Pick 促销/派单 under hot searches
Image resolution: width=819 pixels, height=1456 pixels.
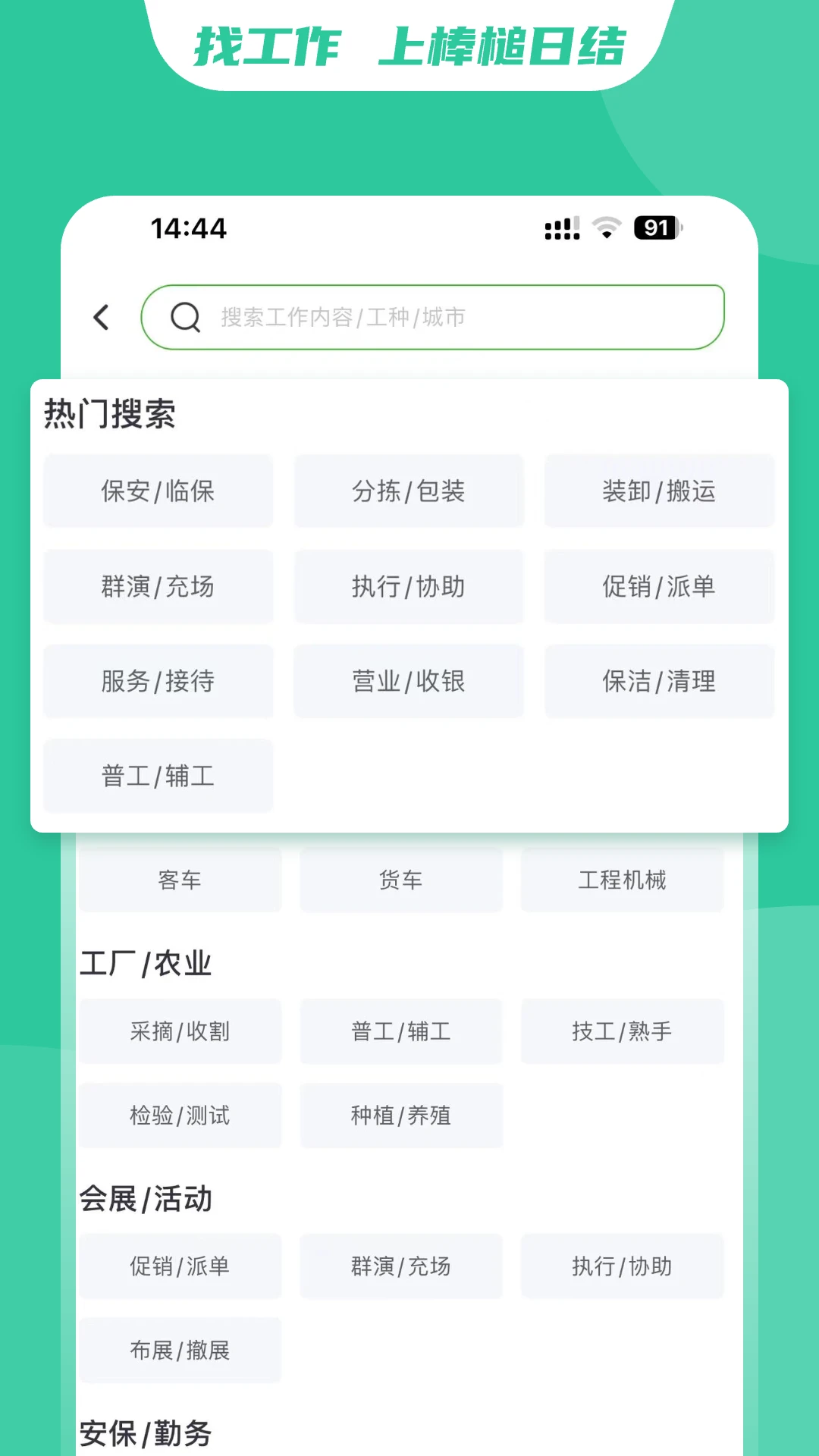click(x=658, y=586)
